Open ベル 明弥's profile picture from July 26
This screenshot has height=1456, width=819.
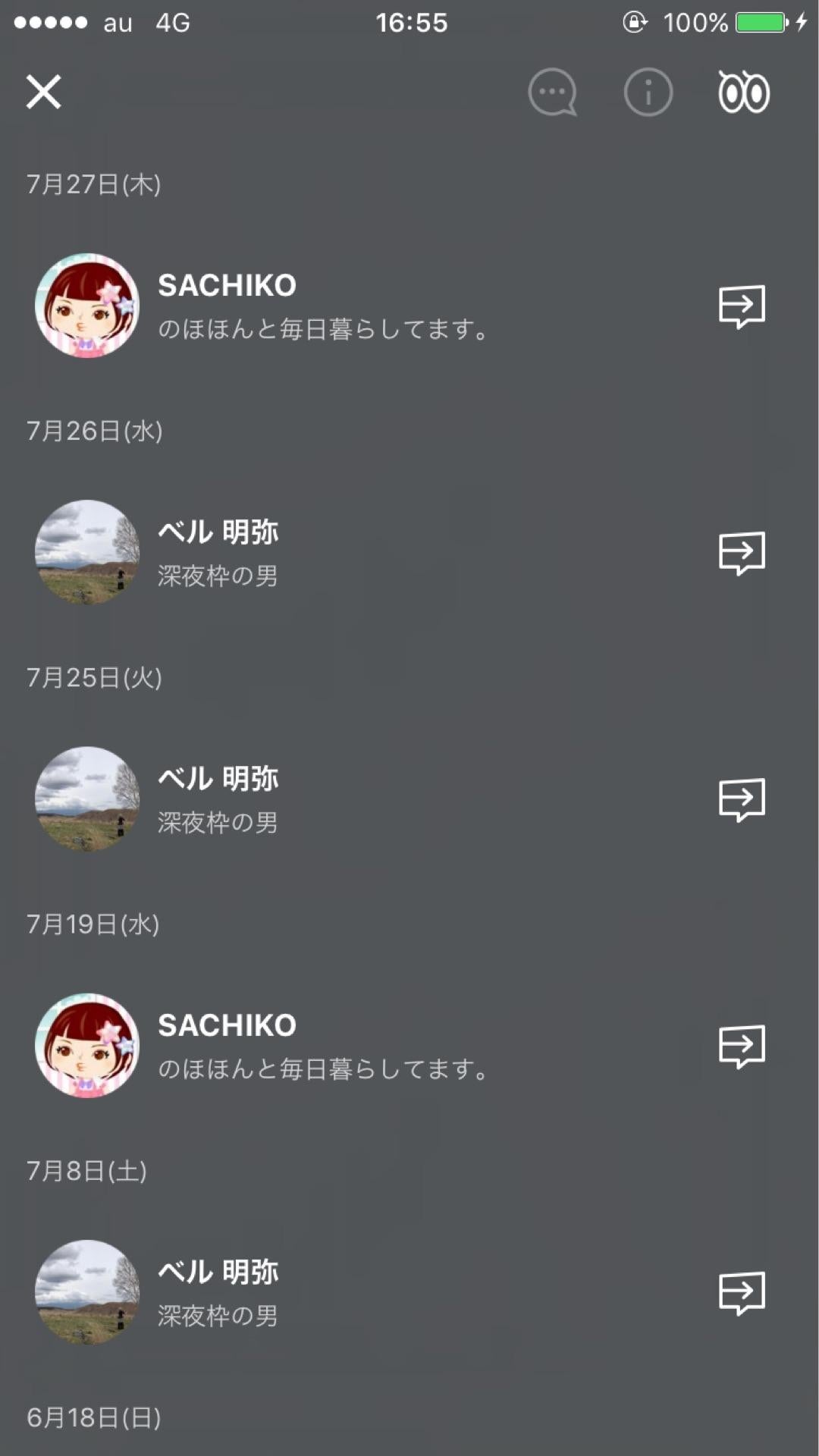pos(86,552)
